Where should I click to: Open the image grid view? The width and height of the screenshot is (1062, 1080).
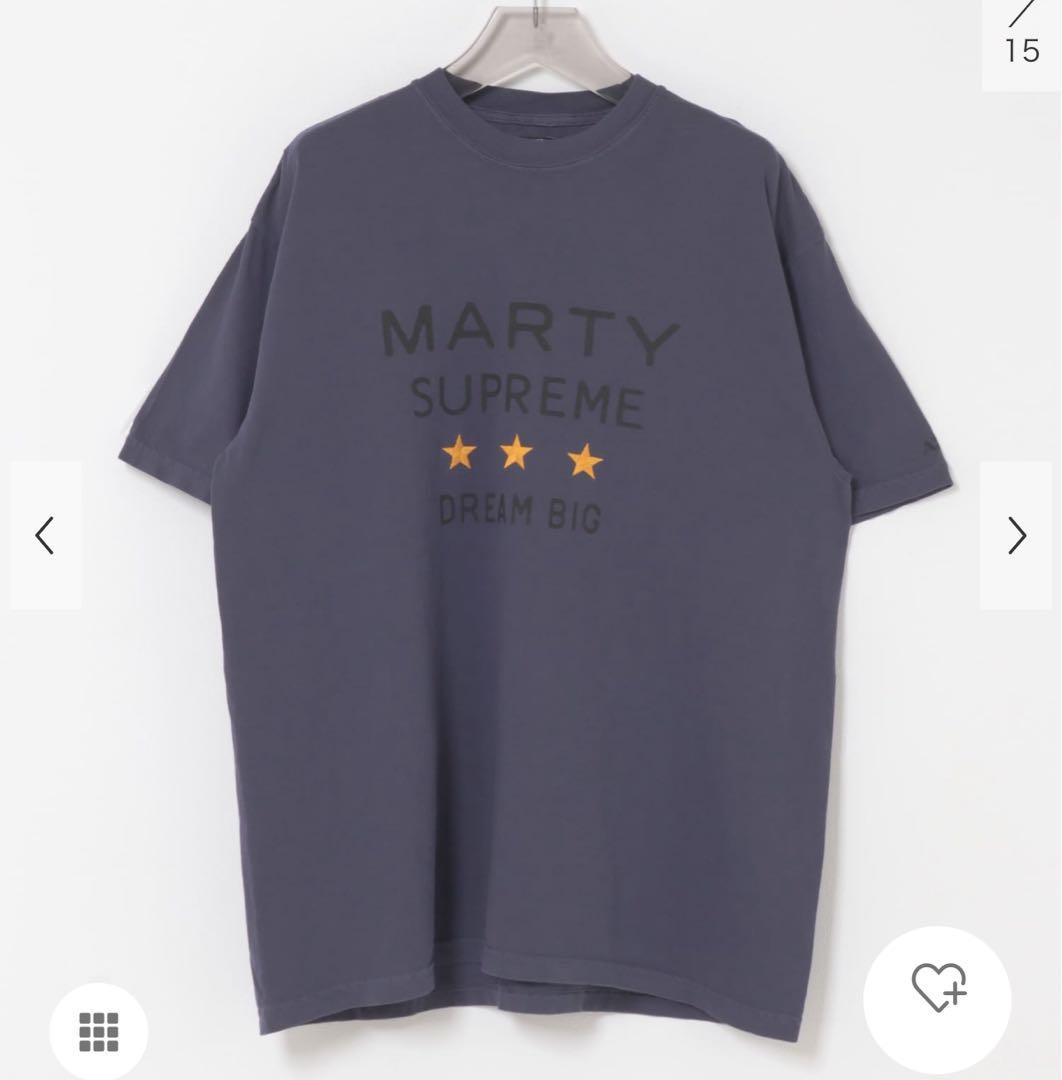click(98, 1032)
